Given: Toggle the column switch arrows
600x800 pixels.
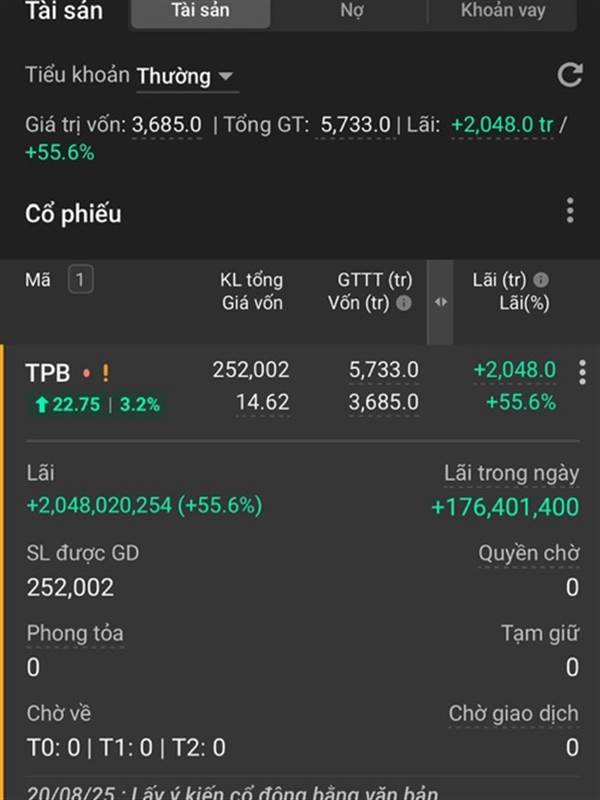Looking at the screenshot, I should pos(440,302).
